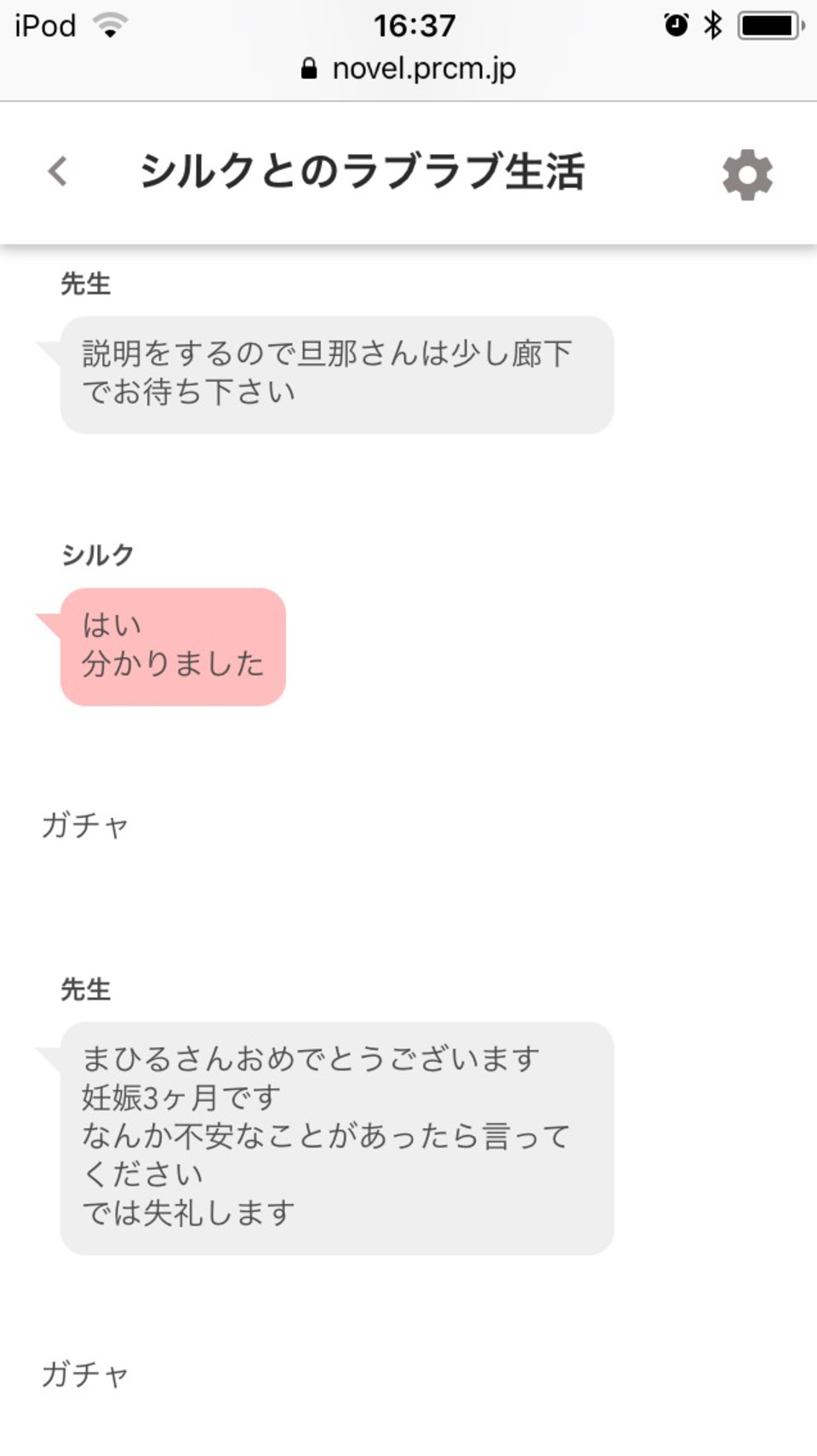Go back using the left arrow
Image resolution: width=817 pixels, height=1456 pixels.
(58, 171)
